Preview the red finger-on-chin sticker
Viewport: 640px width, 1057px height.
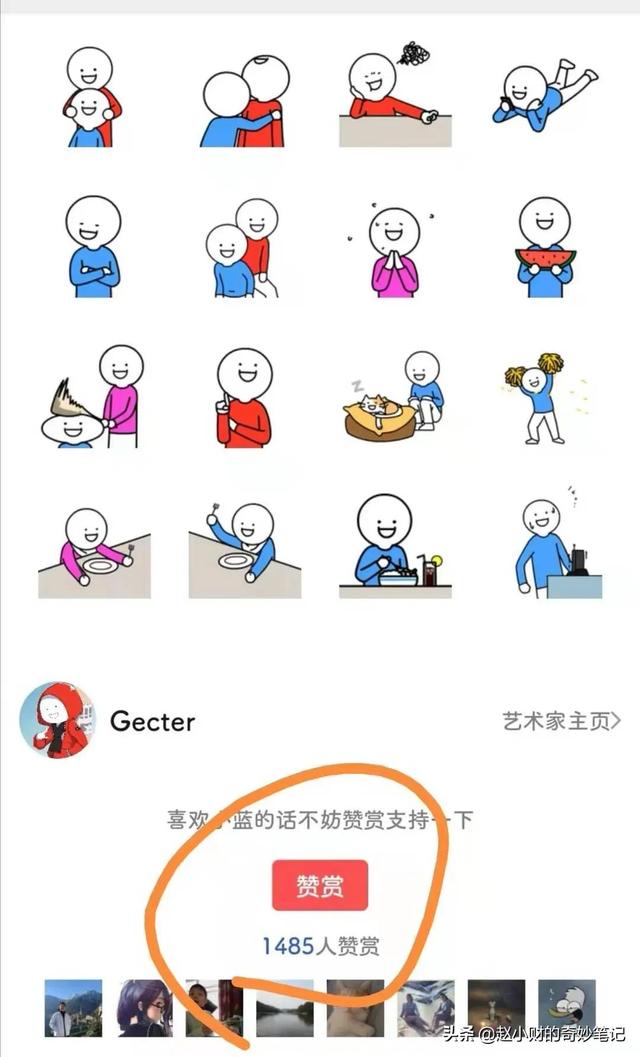click(x=244, y=398)
